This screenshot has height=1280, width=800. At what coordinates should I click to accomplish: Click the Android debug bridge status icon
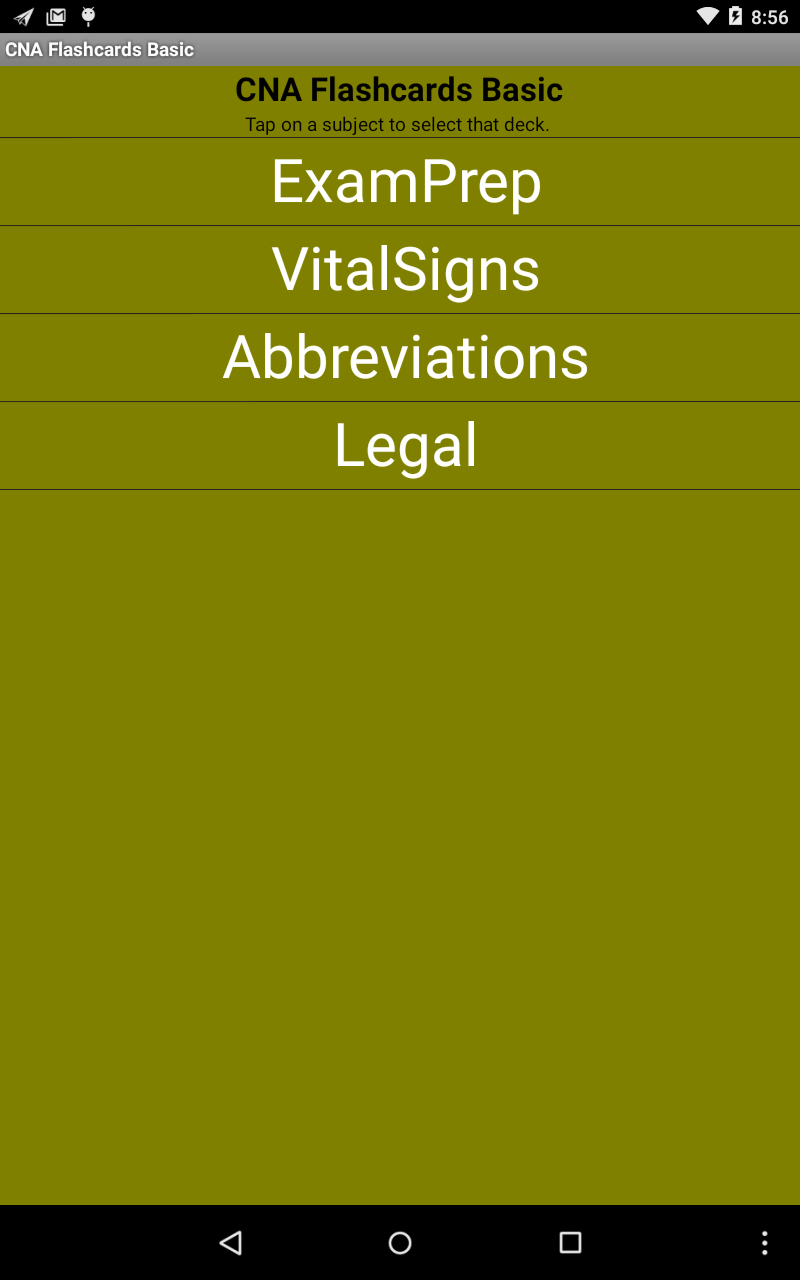point(88,15)
